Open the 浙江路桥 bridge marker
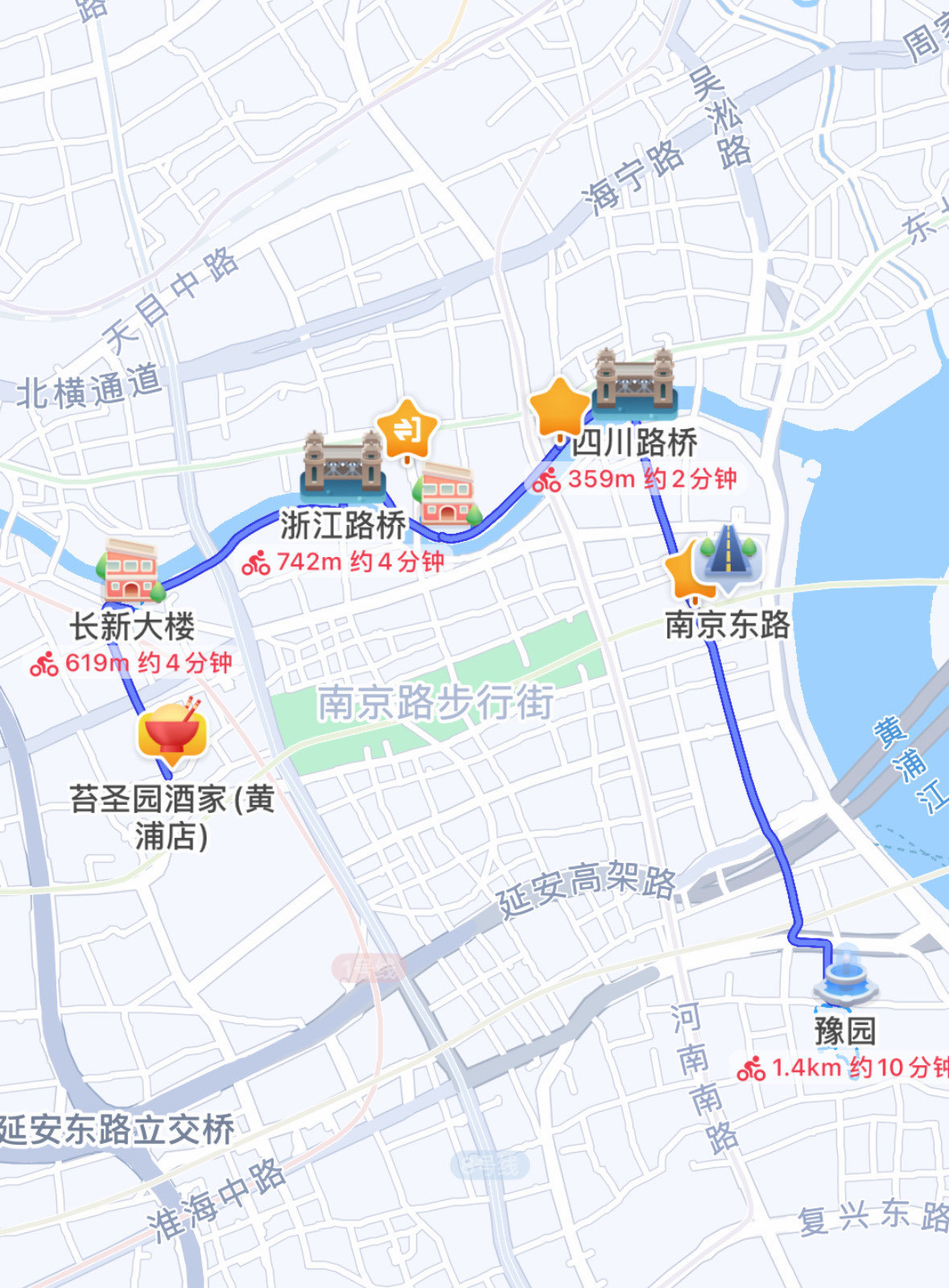 point(343,464)
